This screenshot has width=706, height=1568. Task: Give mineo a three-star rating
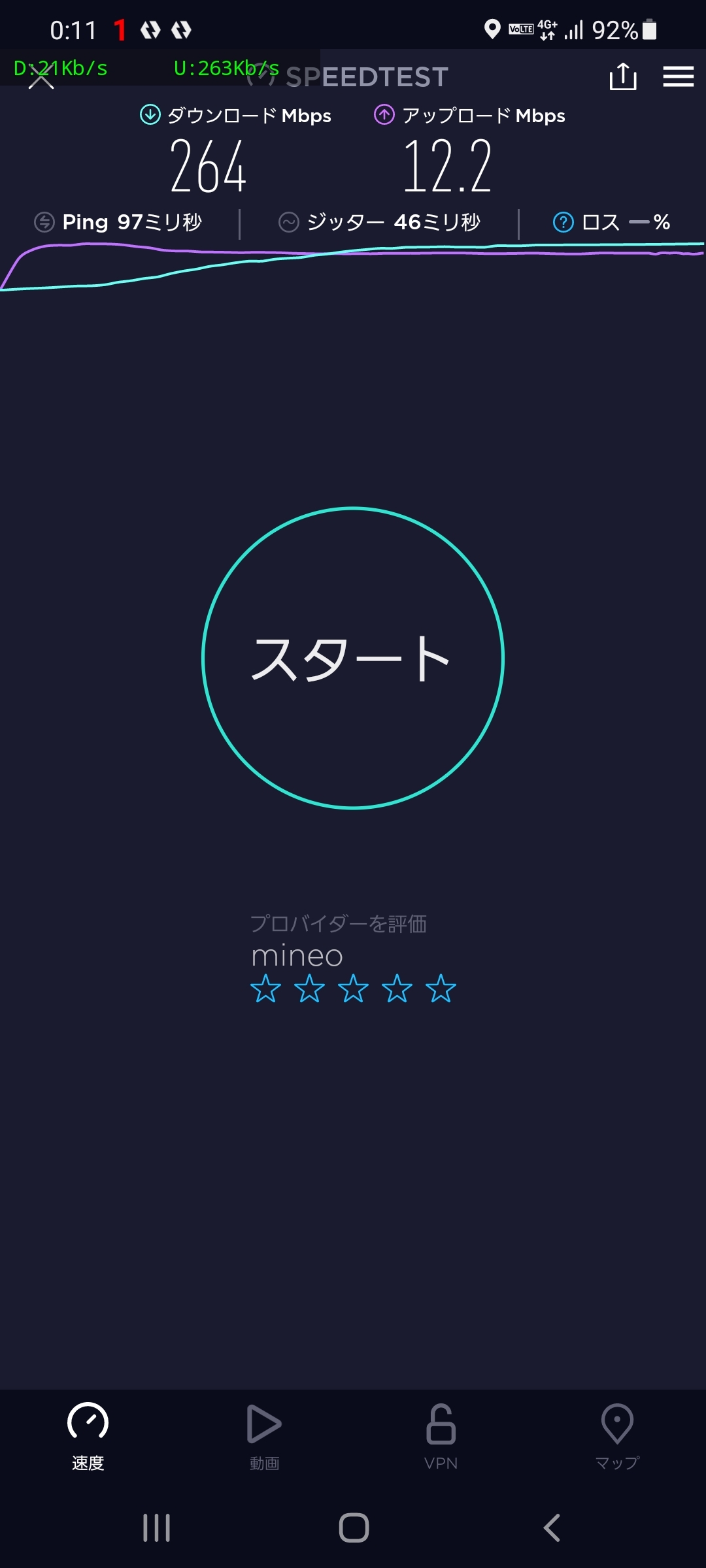pyautogui.click(x=353, y=988)
